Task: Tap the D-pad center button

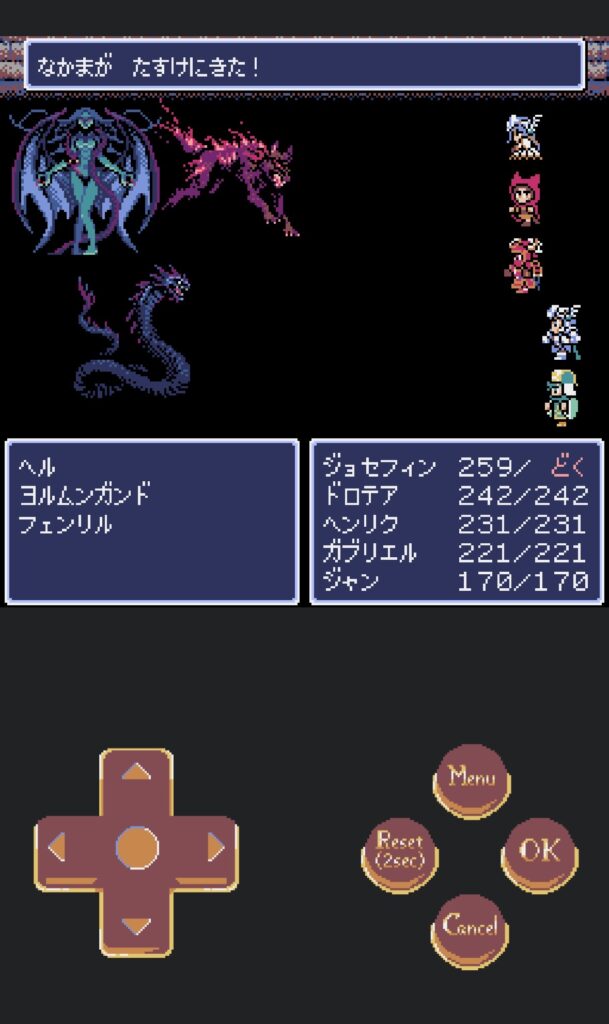Action: click(137, 849)
